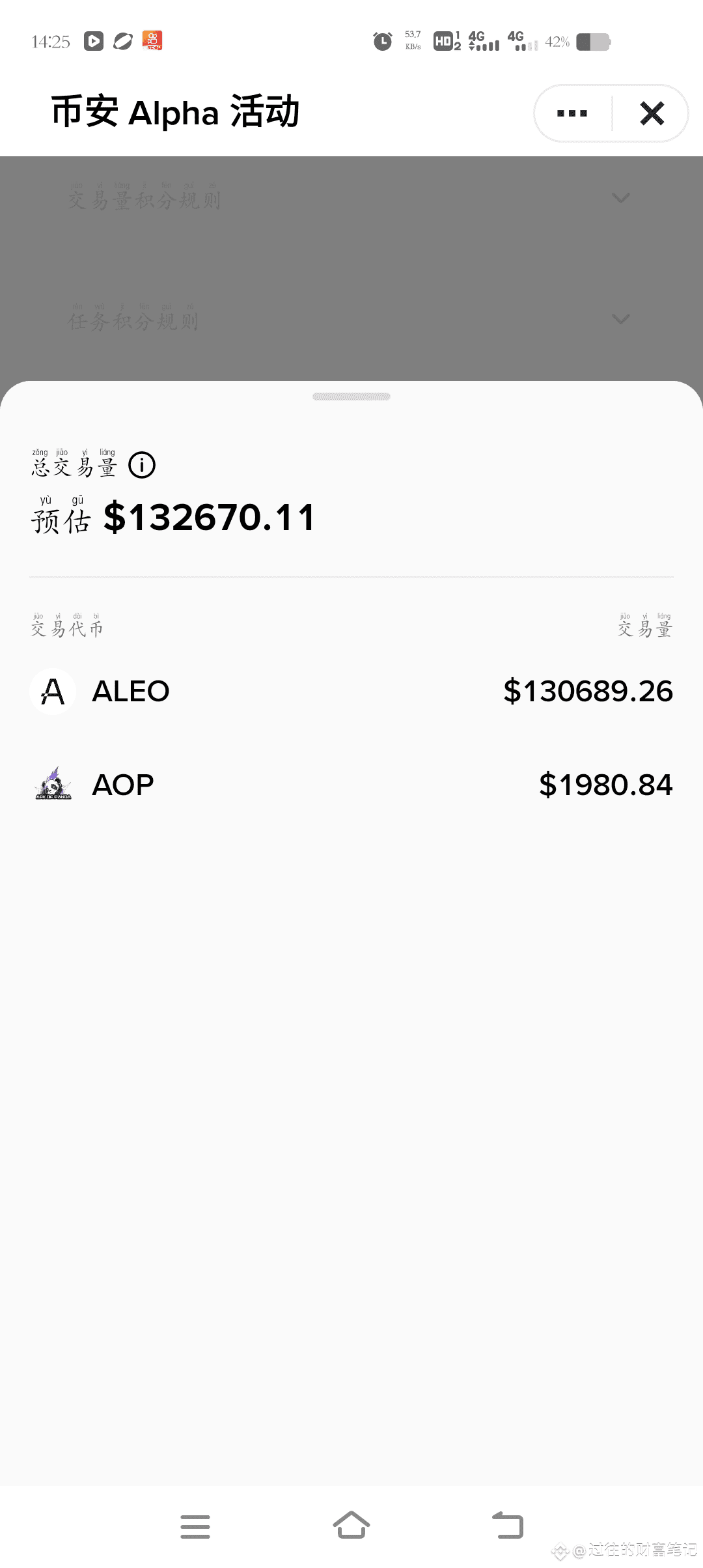The image size is (703, 1568).
Task: Close the 币安 Alpha 活动 mini program
Action: point(652,113)
